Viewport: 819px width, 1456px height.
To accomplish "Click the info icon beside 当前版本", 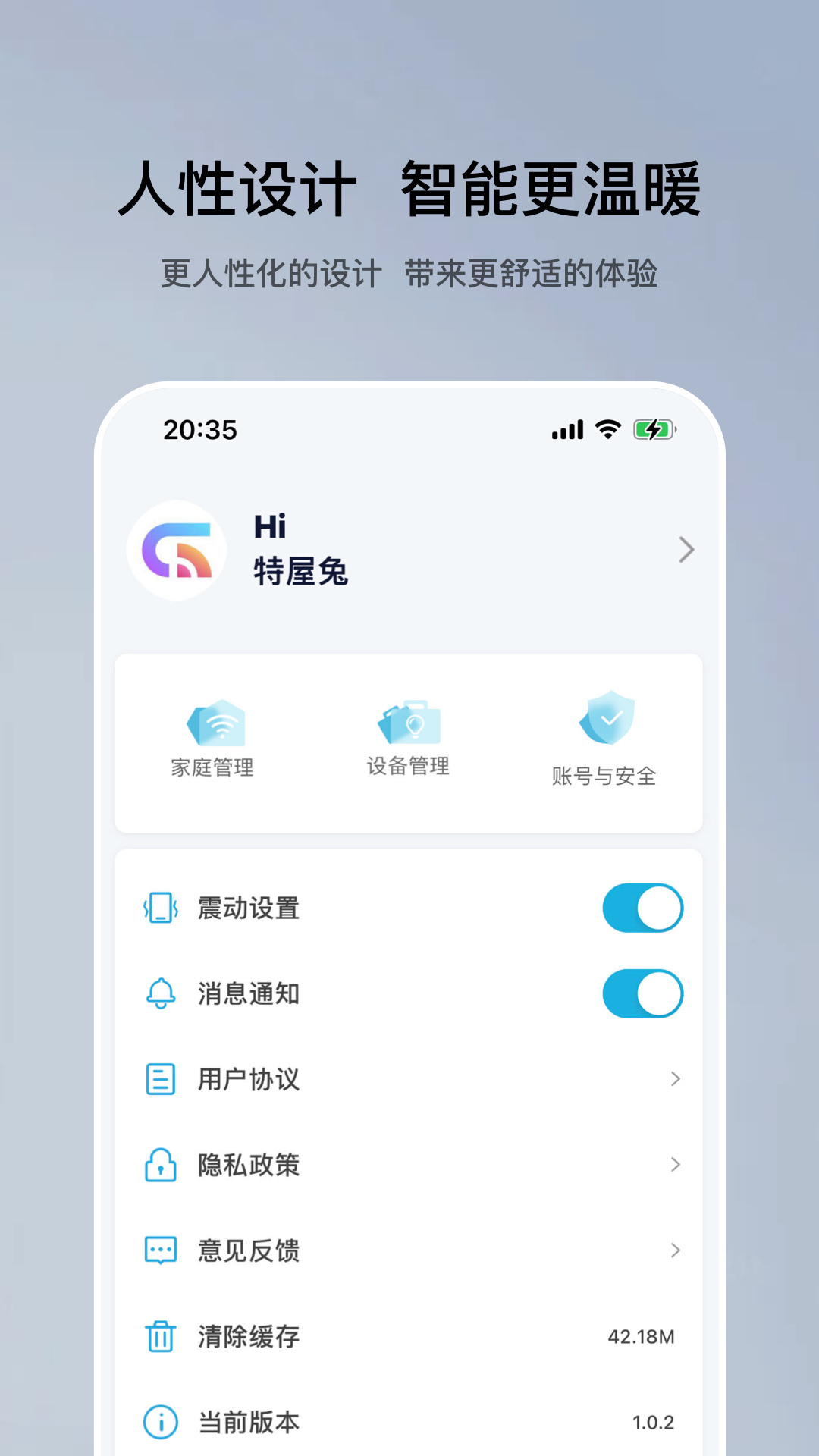I will [x=158, y=1423].
